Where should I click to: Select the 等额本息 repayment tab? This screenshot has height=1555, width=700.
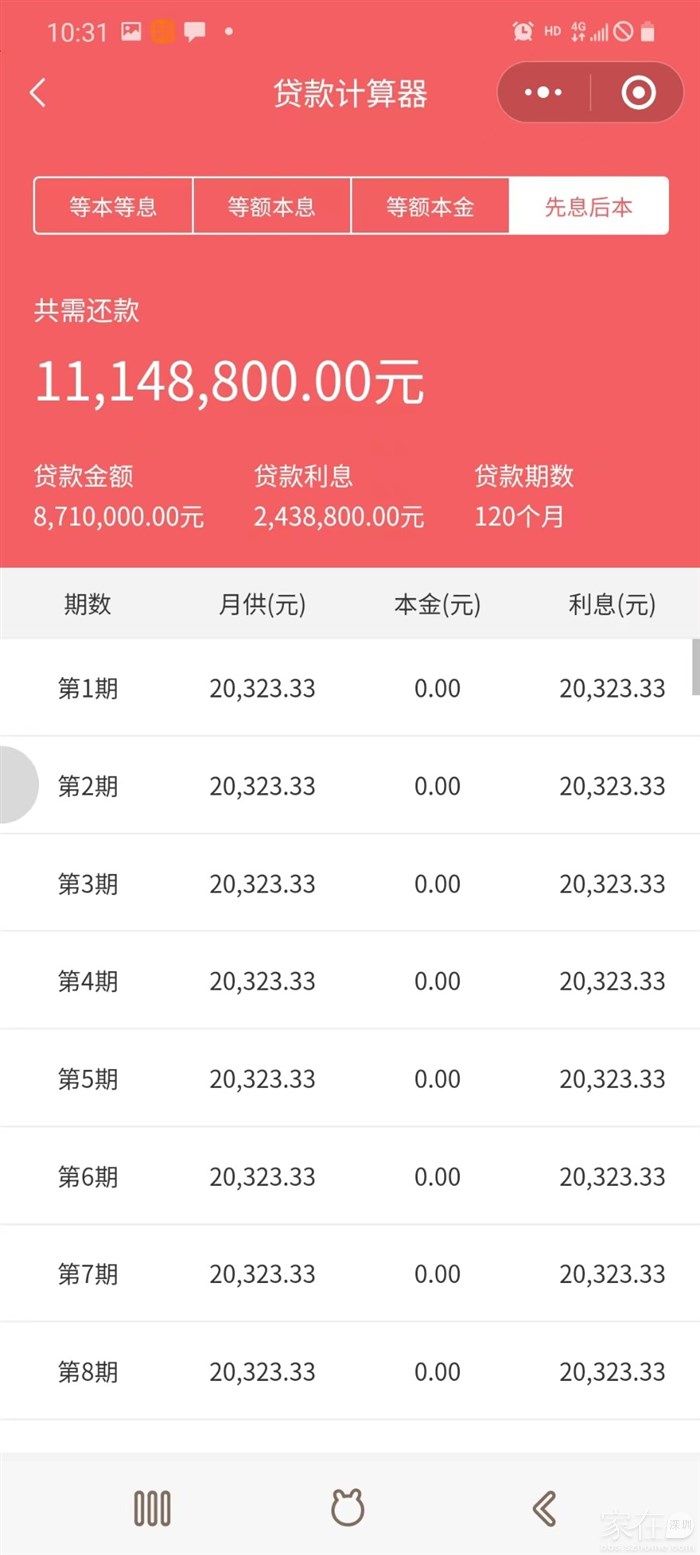[272, 206]
